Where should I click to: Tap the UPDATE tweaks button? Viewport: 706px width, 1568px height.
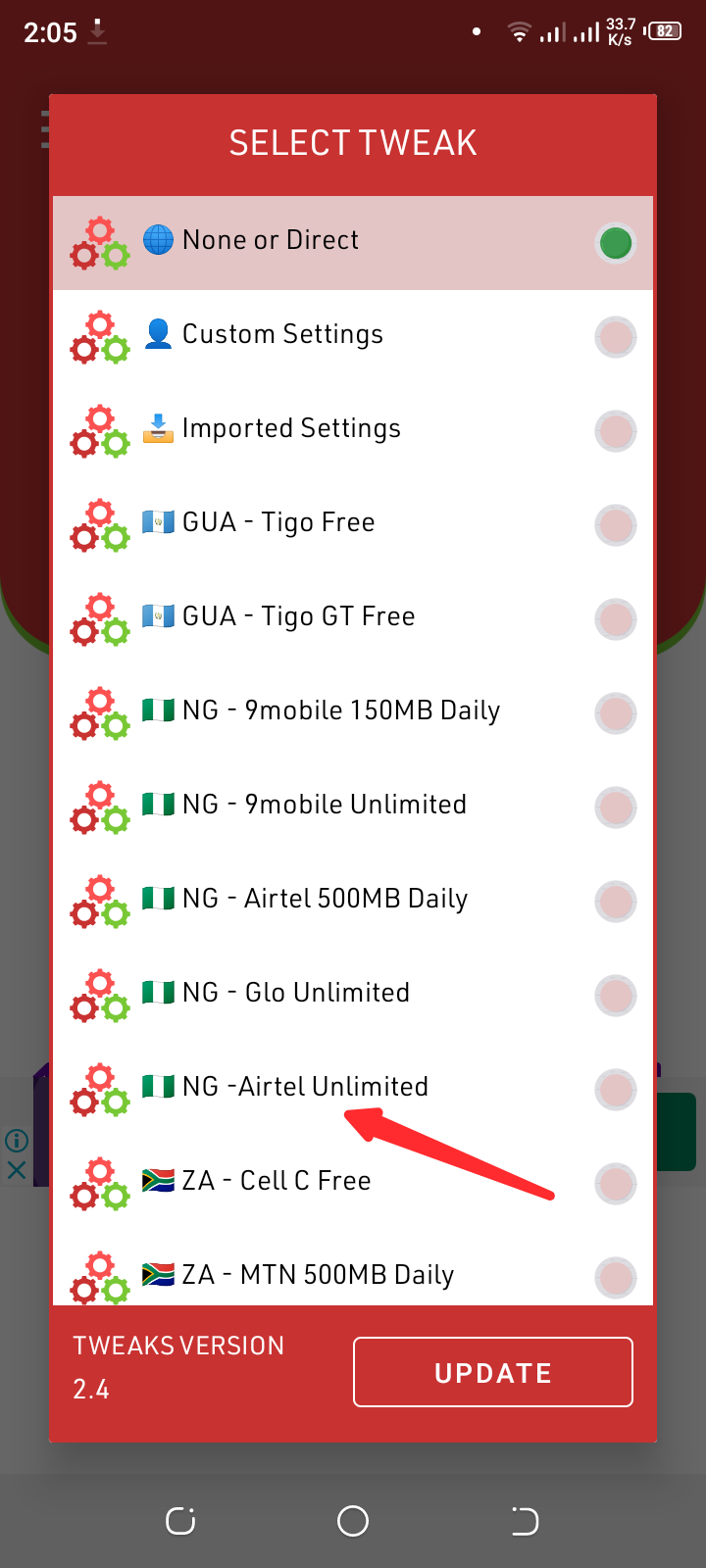coord(492,1372)
